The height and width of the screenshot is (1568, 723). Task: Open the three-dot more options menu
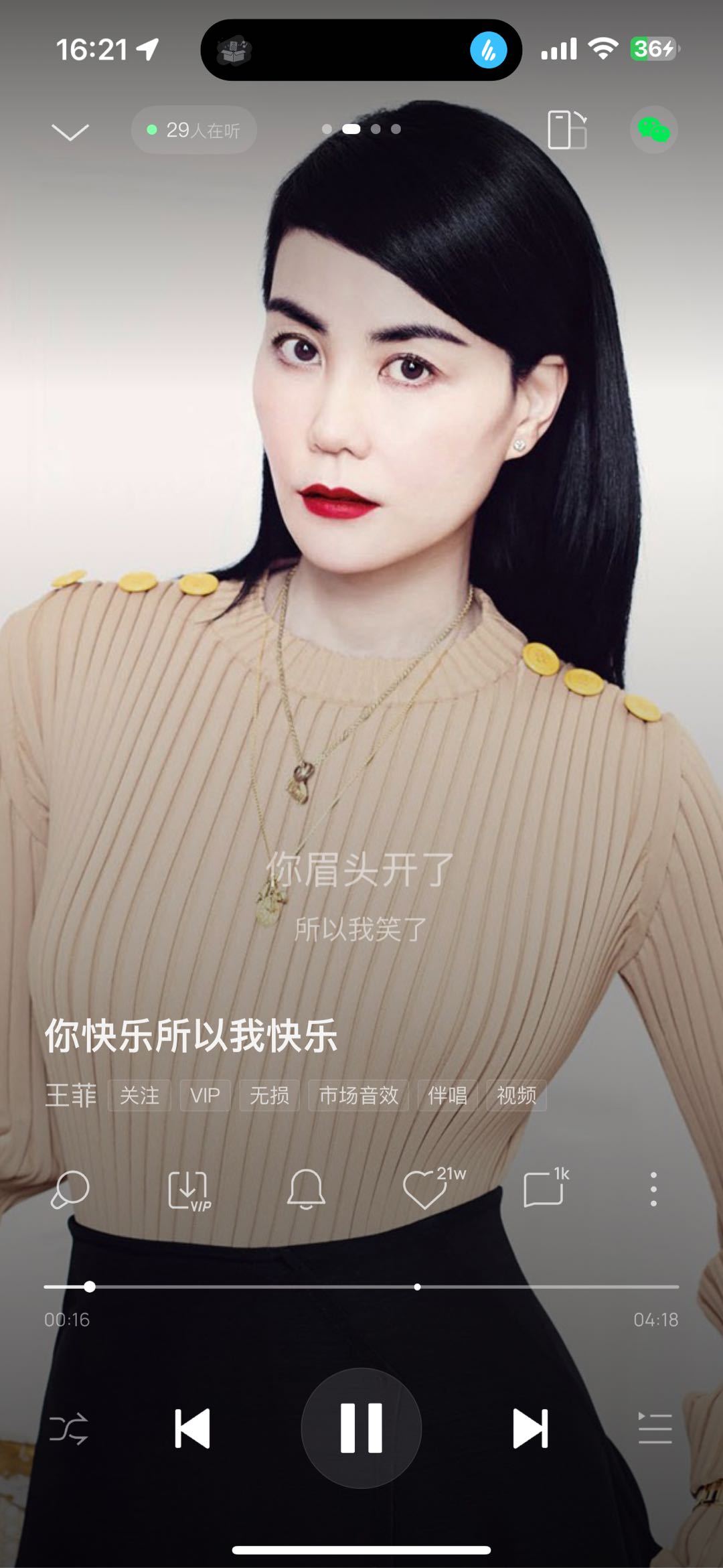[x=653, y=1190]
